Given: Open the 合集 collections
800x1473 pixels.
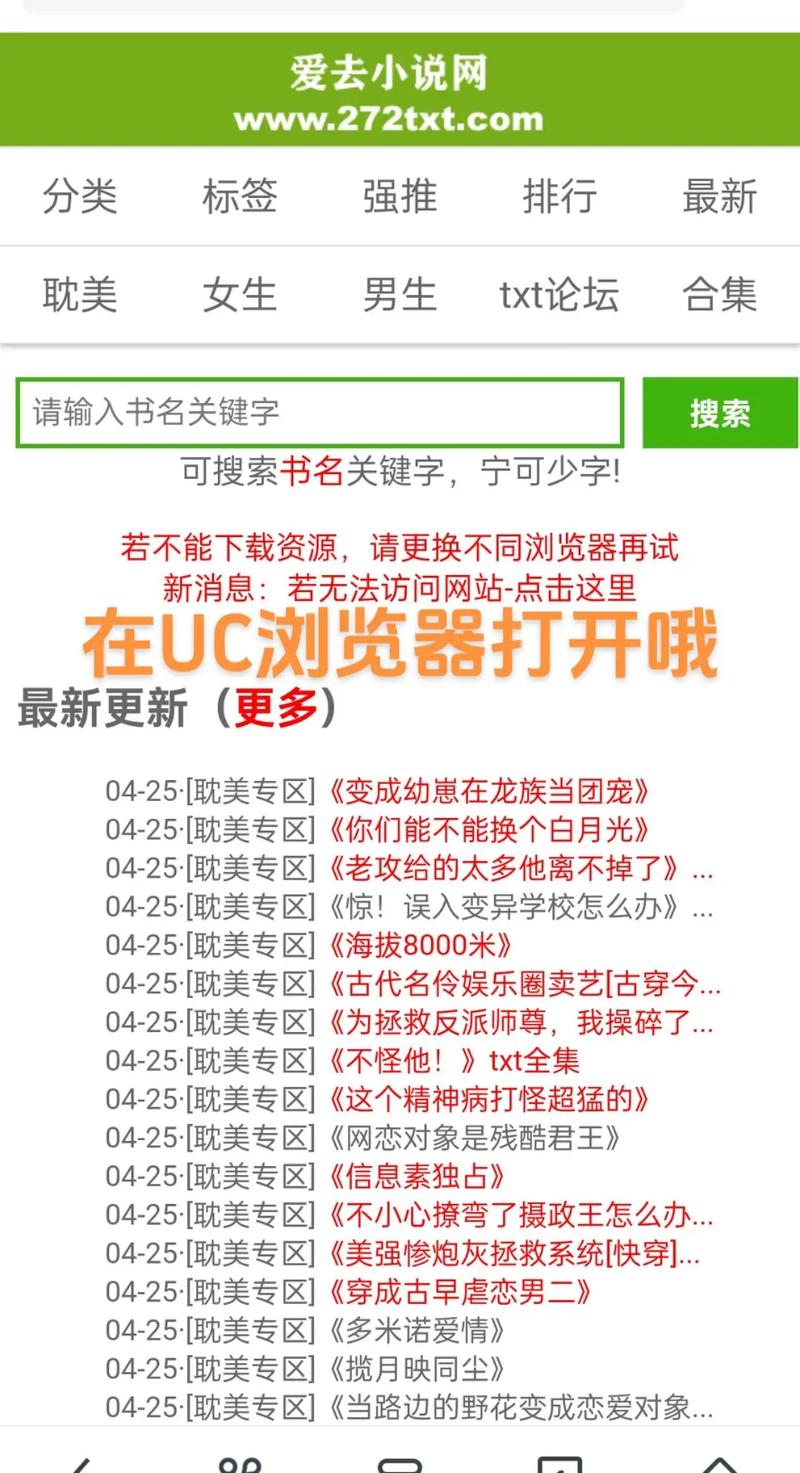Looking at the screenshot, I should click(x=720, y=295).
